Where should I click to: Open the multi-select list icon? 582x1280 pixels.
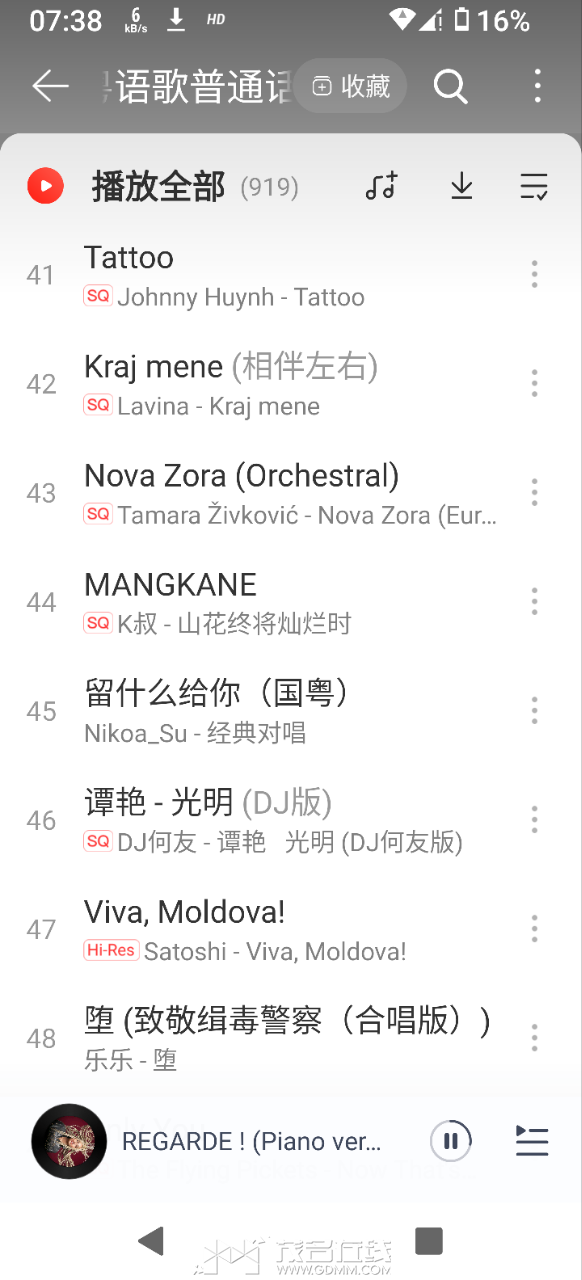534,186
